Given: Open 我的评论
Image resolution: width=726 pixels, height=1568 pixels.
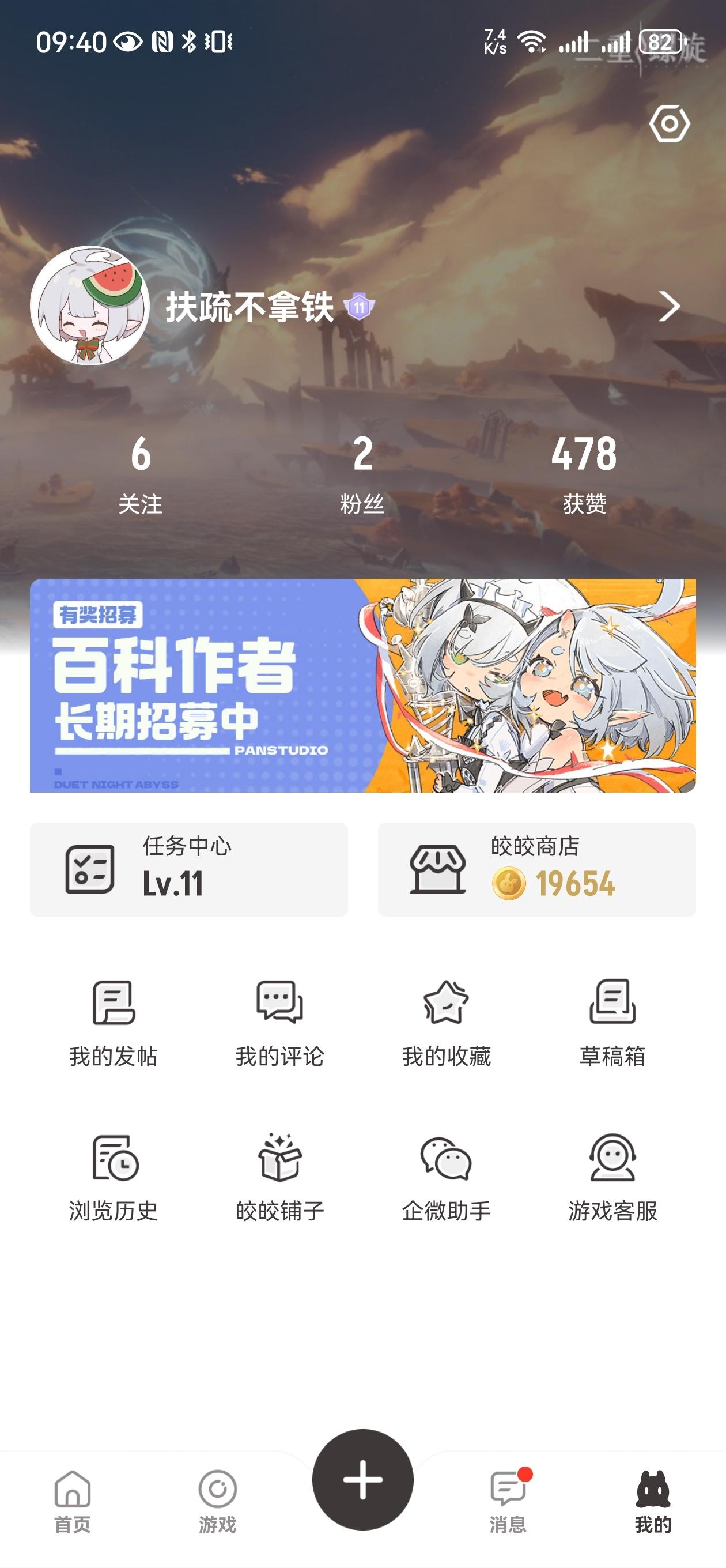Looking at the screenshot, I should (280, 1024).
